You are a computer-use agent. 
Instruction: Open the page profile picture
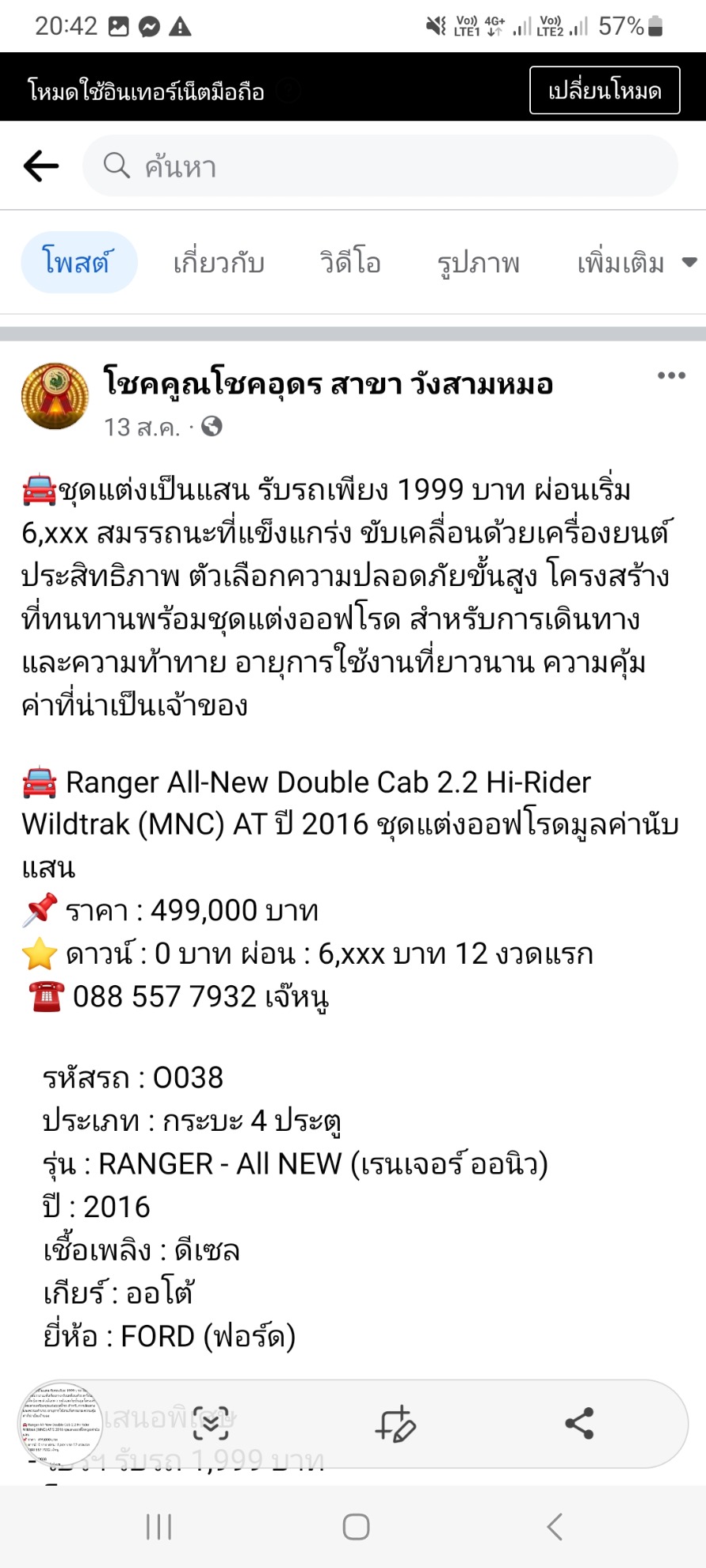(x=55, y=396)
